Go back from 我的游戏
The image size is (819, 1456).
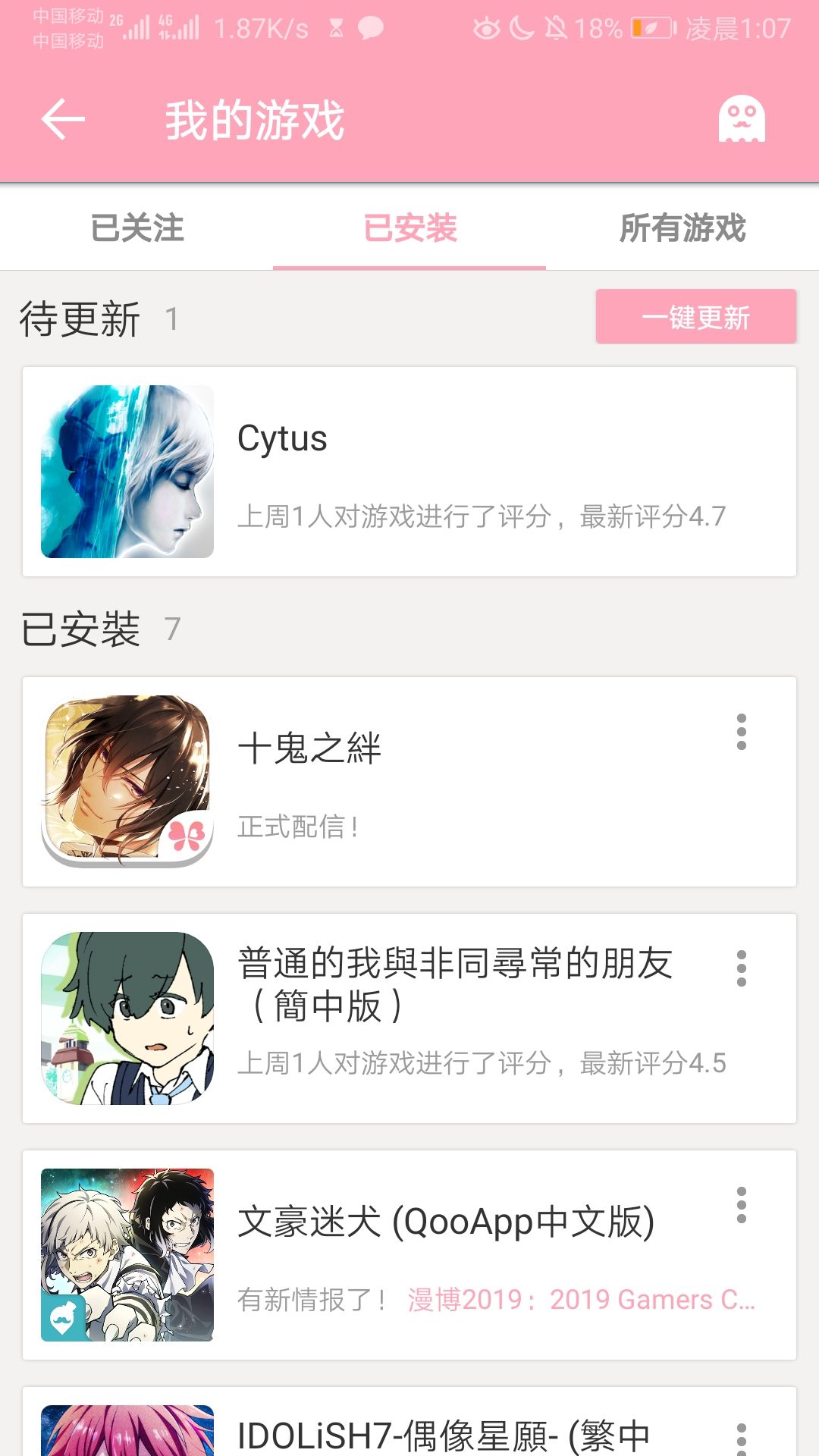[63, 120]
